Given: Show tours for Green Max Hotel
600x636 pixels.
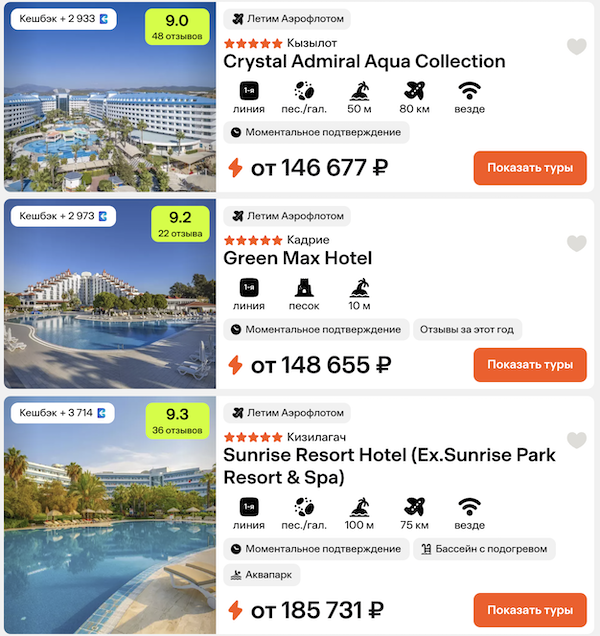Looking at the screenshot, I should pyautogui.click(x=530, y=365).
